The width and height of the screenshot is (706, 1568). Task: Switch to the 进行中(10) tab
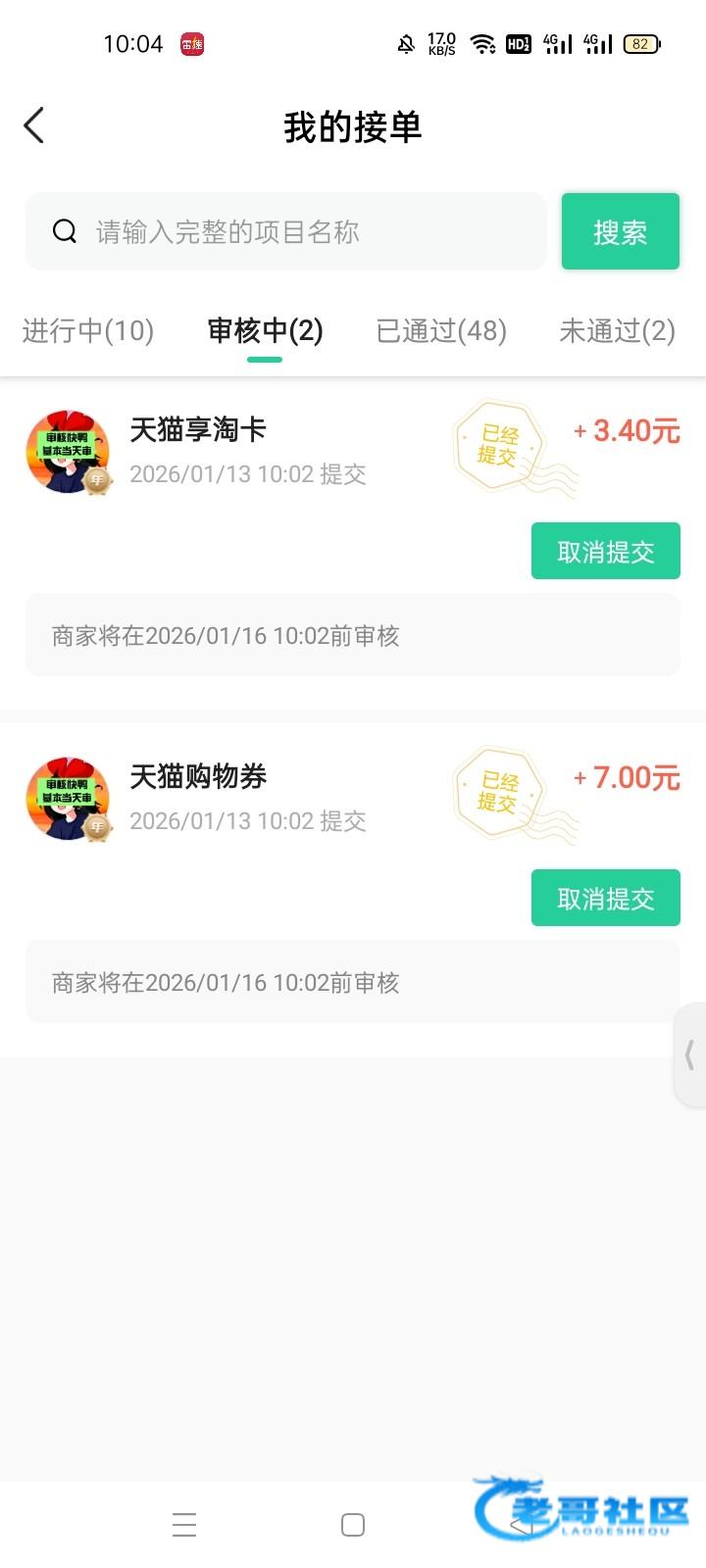click(88, 331)
